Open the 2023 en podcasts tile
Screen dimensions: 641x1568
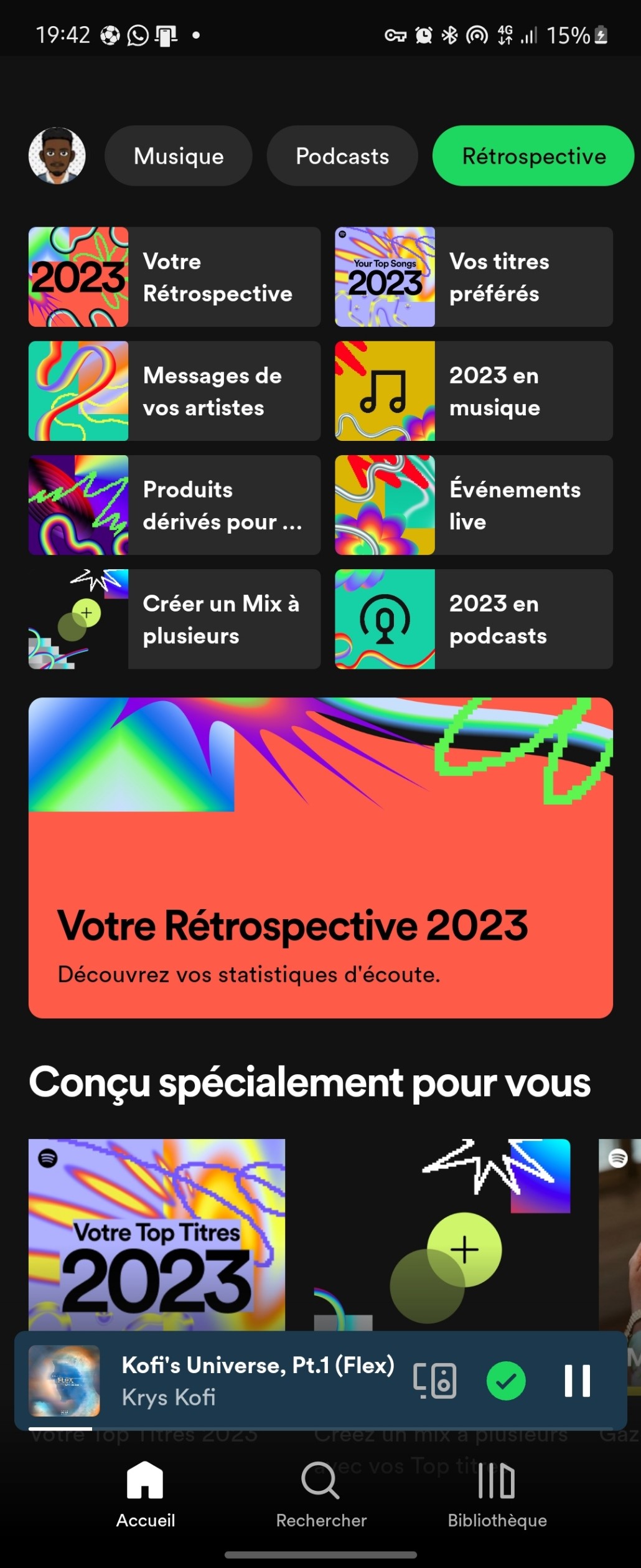[x=474, y=619]
